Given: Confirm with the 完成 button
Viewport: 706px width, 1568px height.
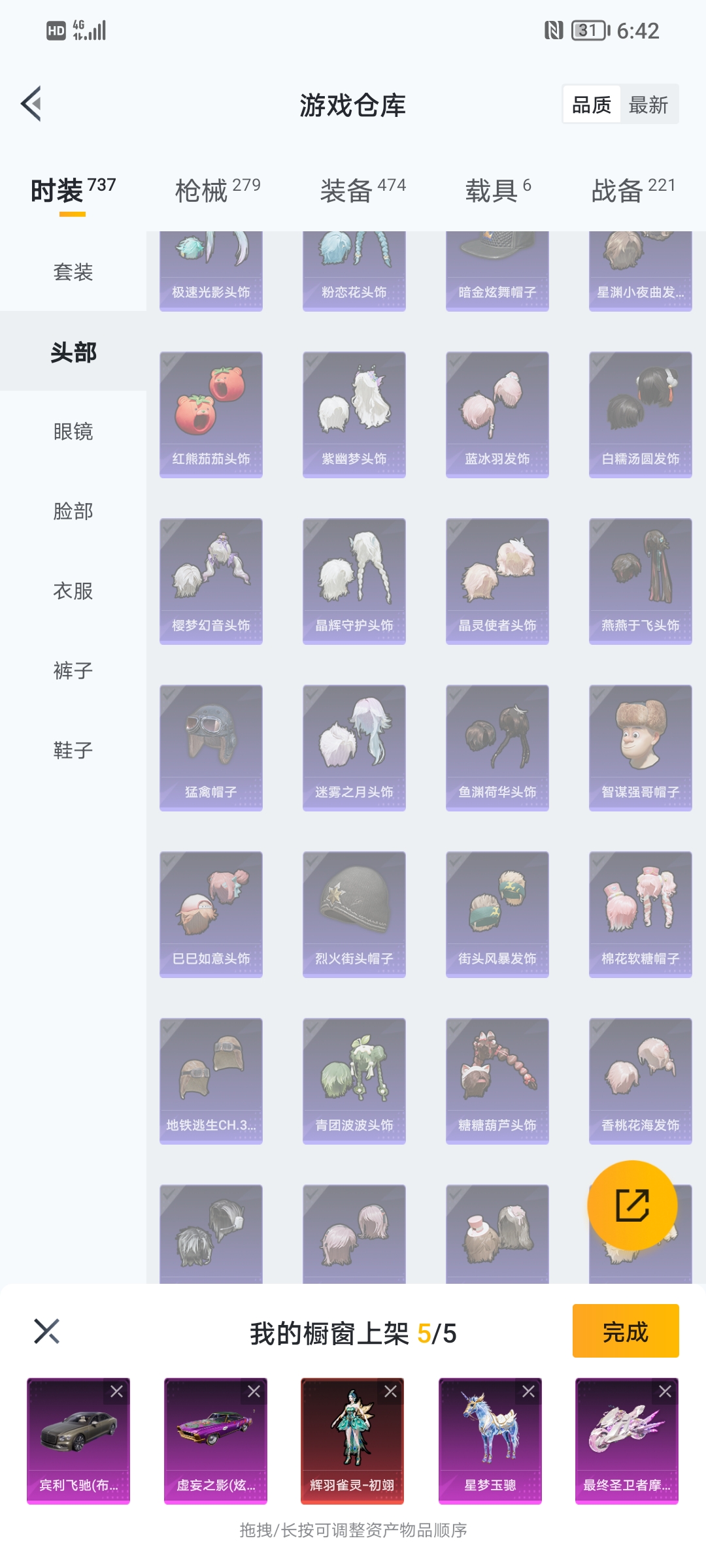Looking at the screenshot, I should pos(625,1331).
